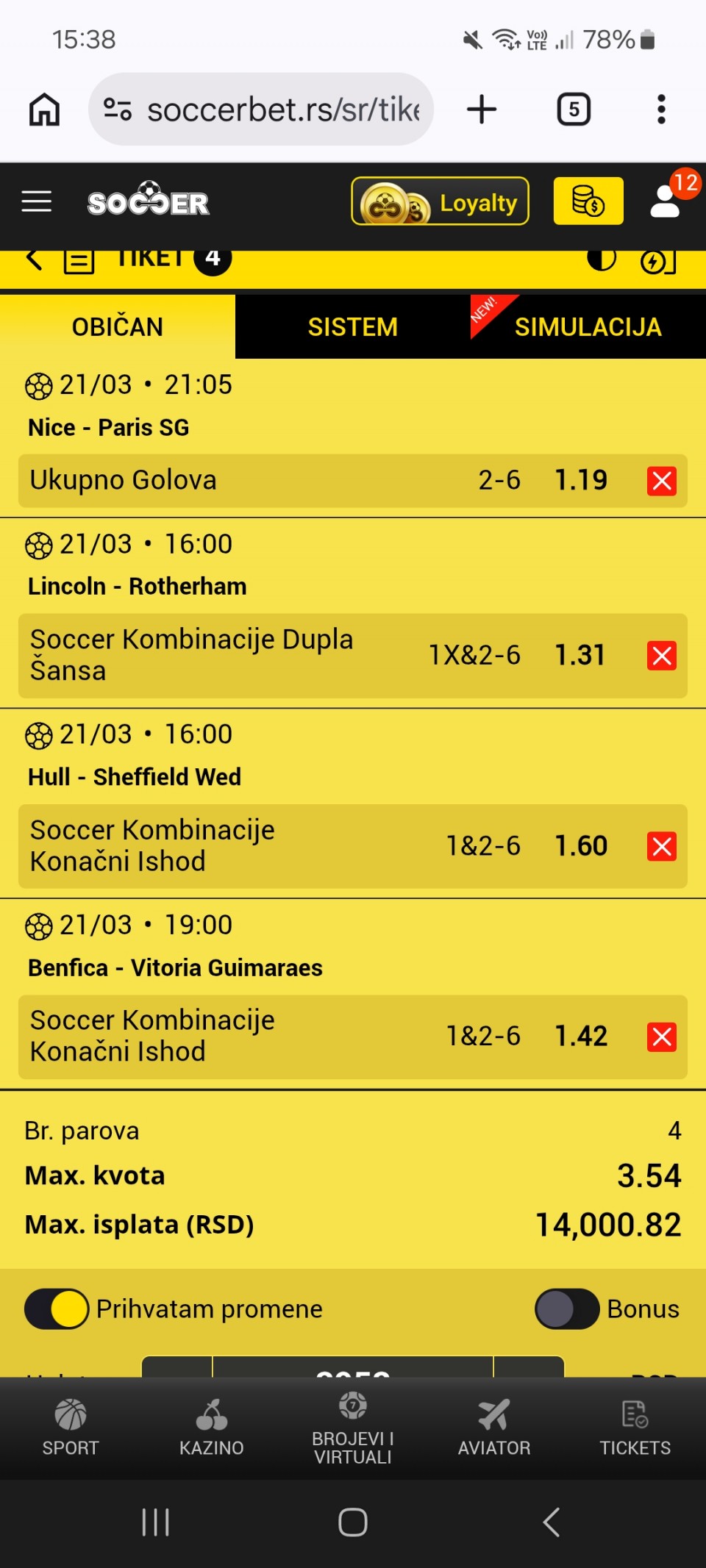Open a new browser tab
The image size is (706, 1568).
[482, 110]
